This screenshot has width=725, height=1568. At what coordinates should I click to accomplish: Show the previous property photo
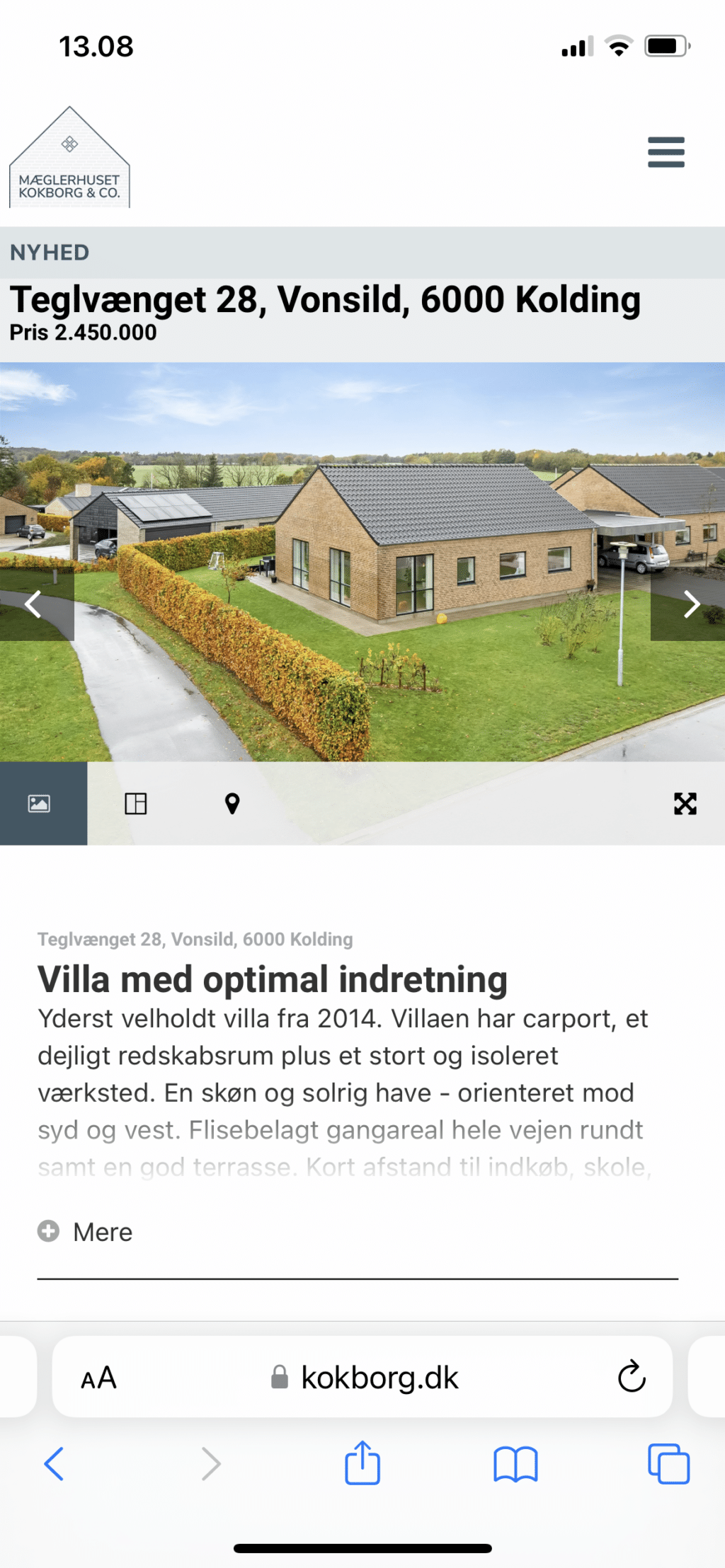point(34,605)
